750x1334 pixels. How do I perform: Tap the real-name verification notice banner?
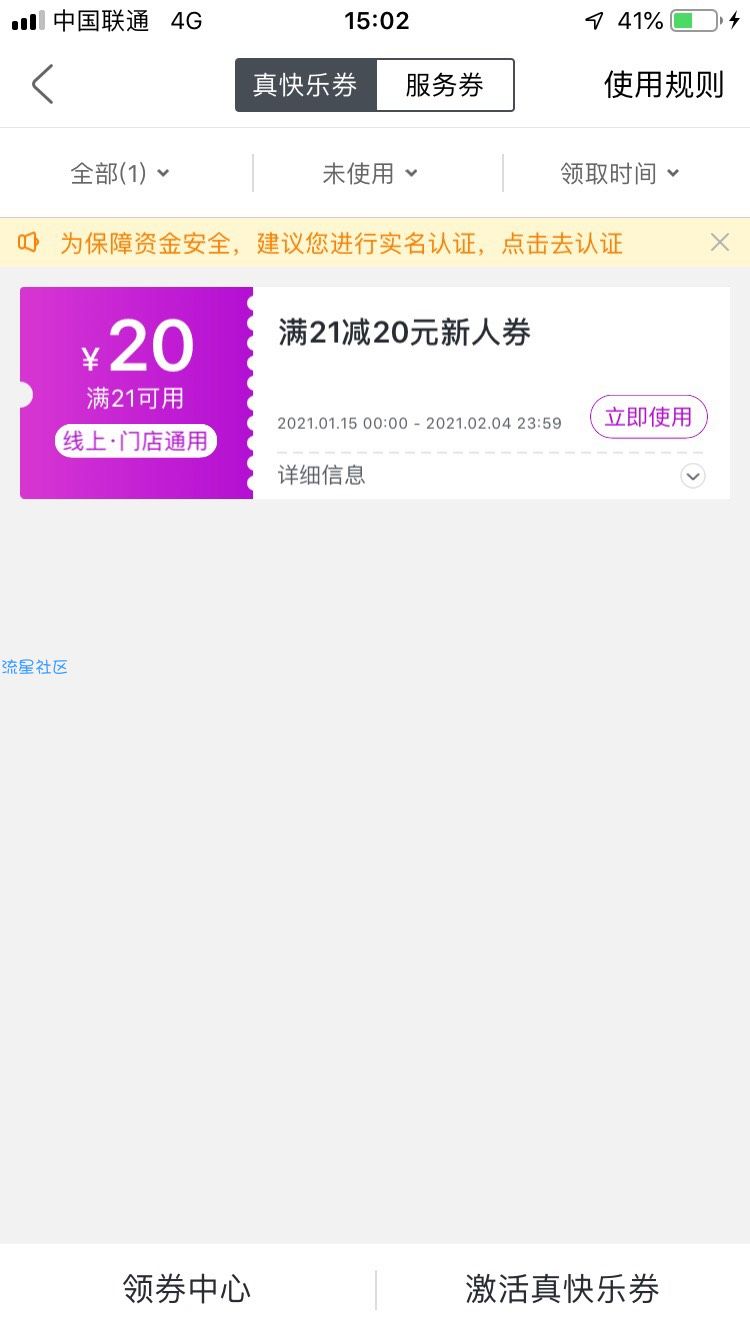click(340, 243)
